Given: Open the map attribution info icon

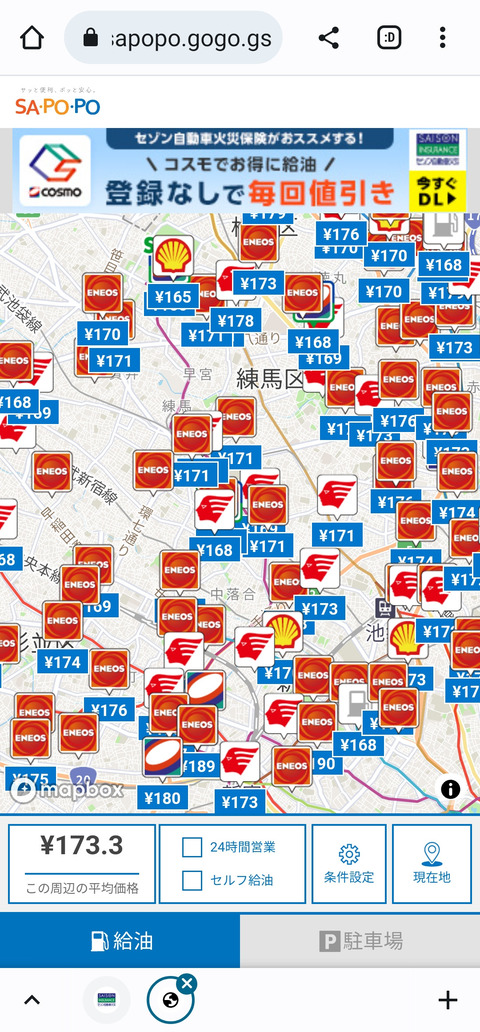Looking at the screenshot, I should pos(450,789).
